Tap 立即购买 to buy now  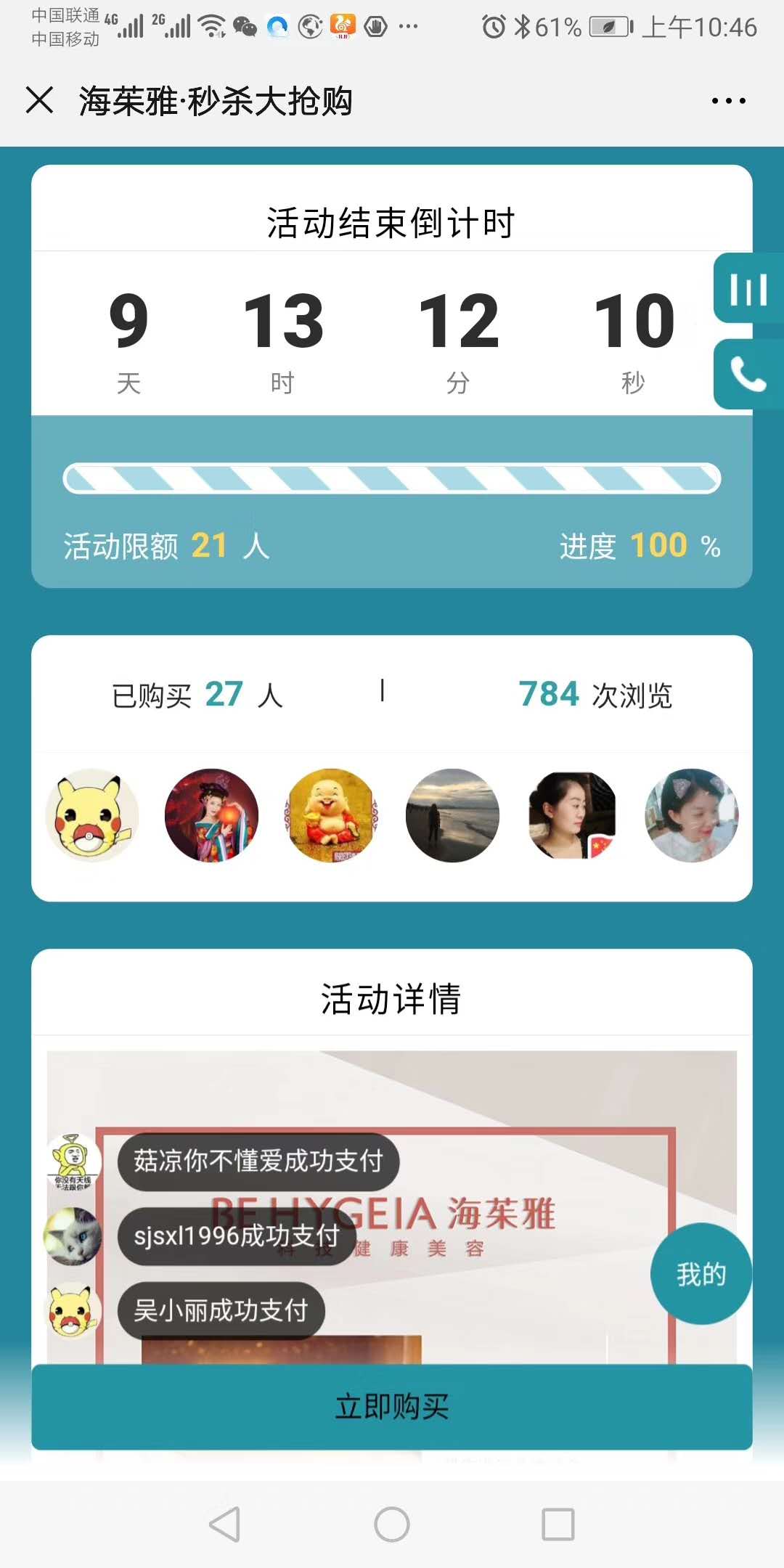391,1407
